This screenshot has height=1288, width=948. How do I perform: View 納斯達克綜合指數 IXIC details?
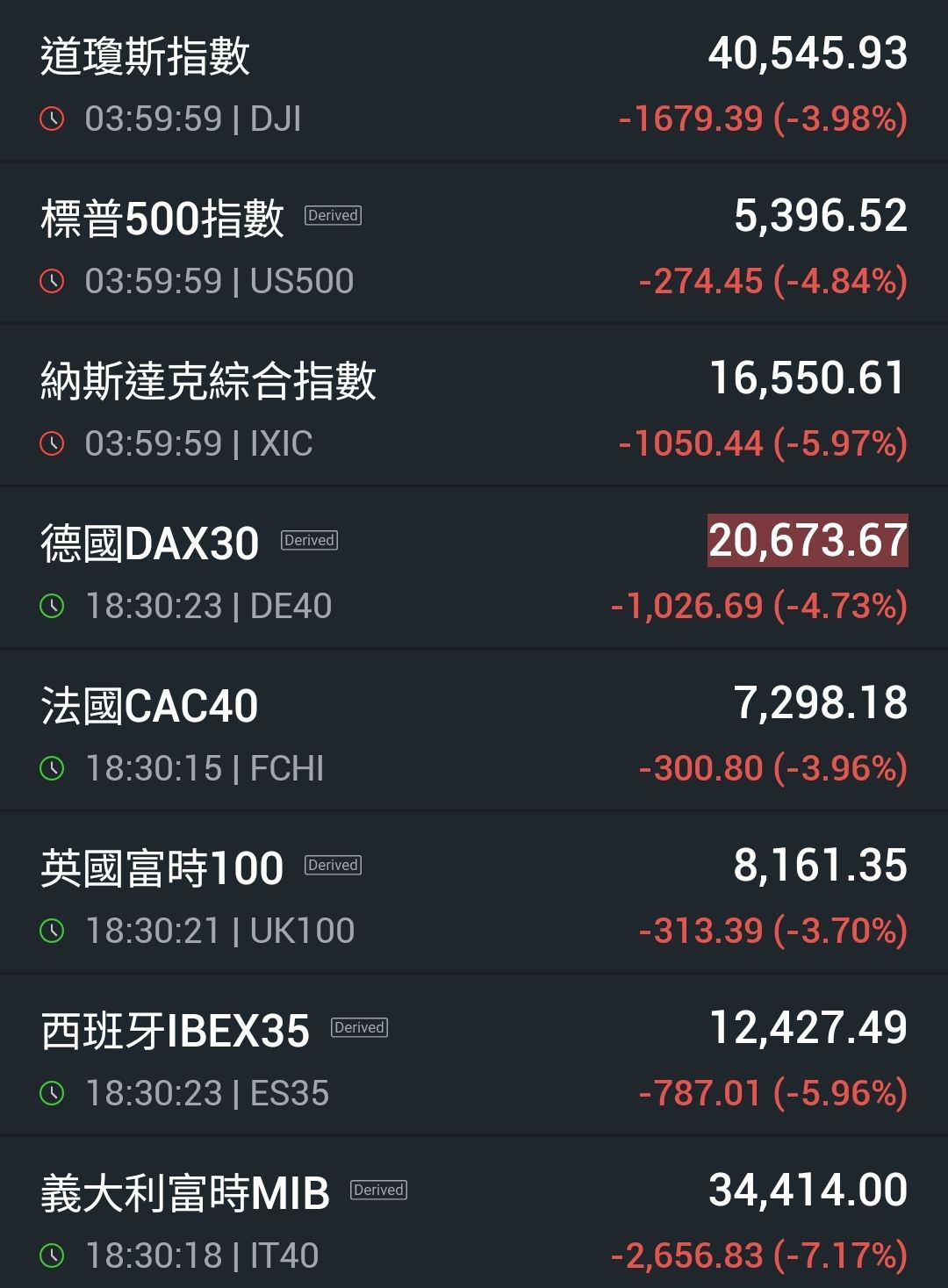pyautogui.click(x=474, y=407)
